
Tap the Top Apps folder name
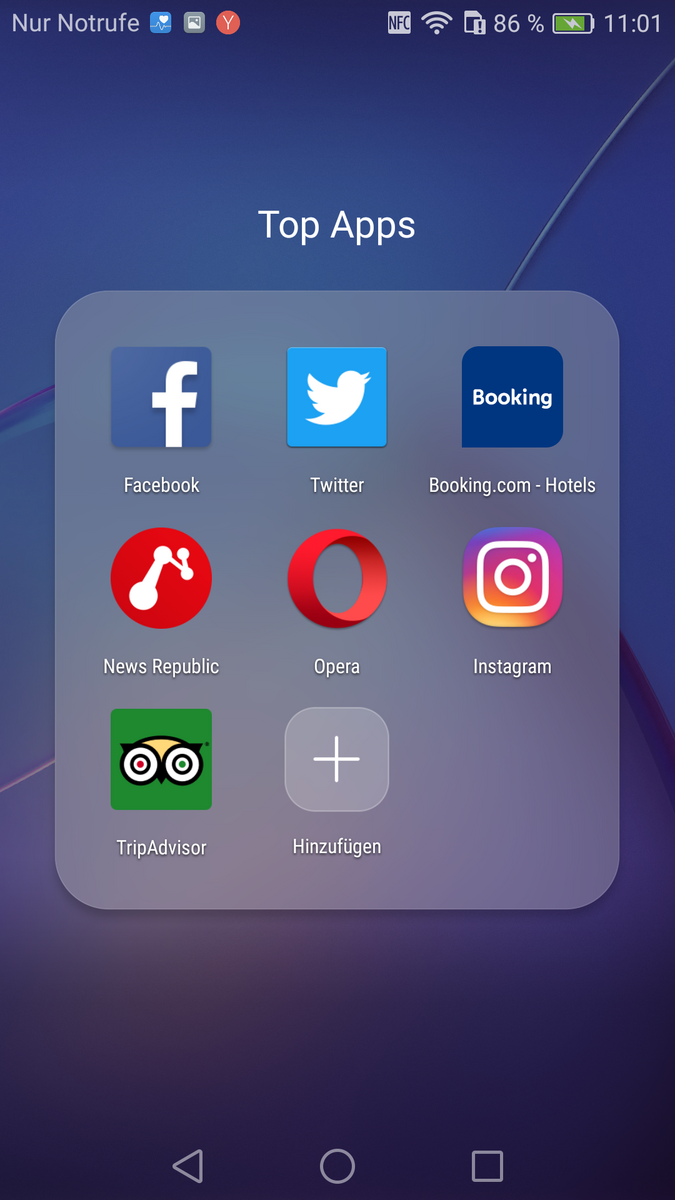coord(337,225)
